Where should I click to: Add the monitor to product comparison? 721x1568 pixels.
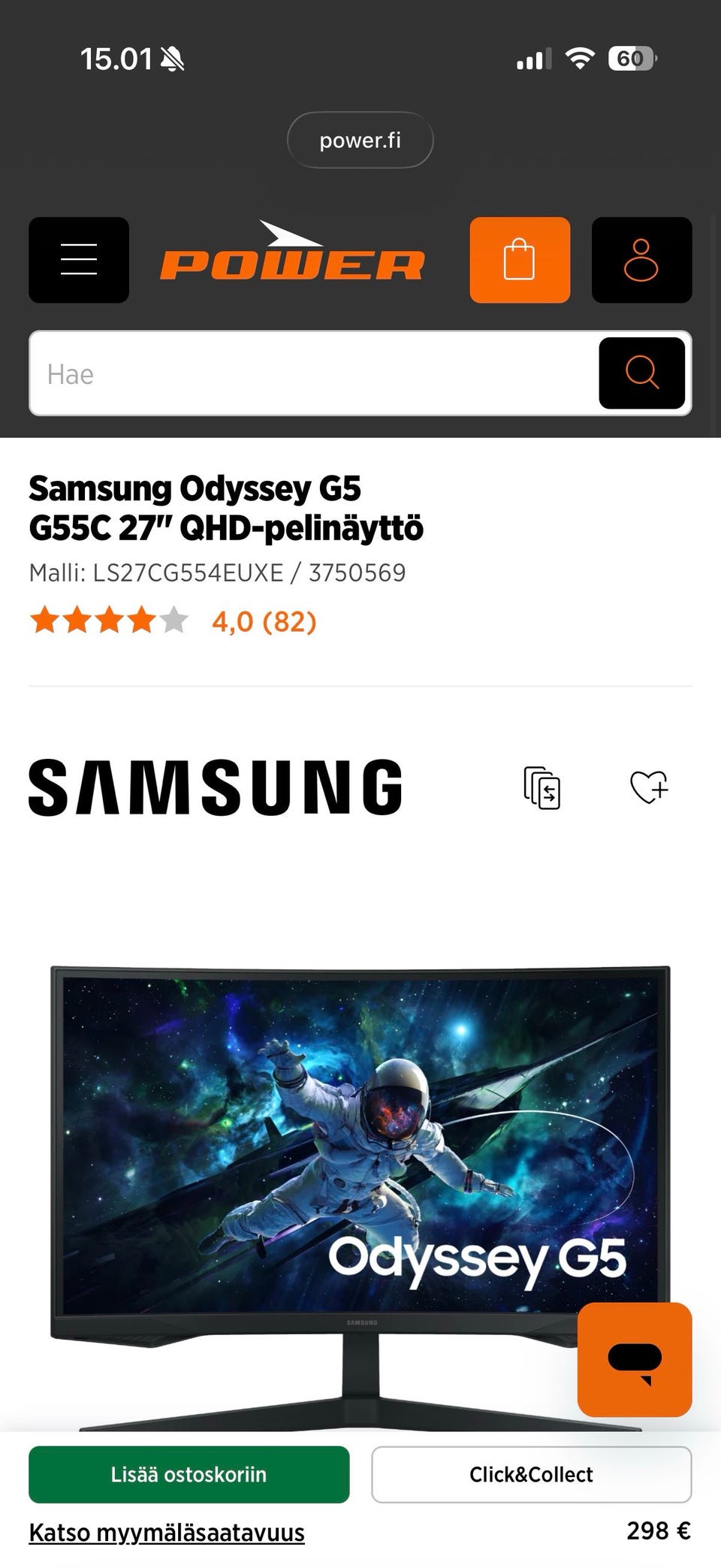(x=542, y=787)
